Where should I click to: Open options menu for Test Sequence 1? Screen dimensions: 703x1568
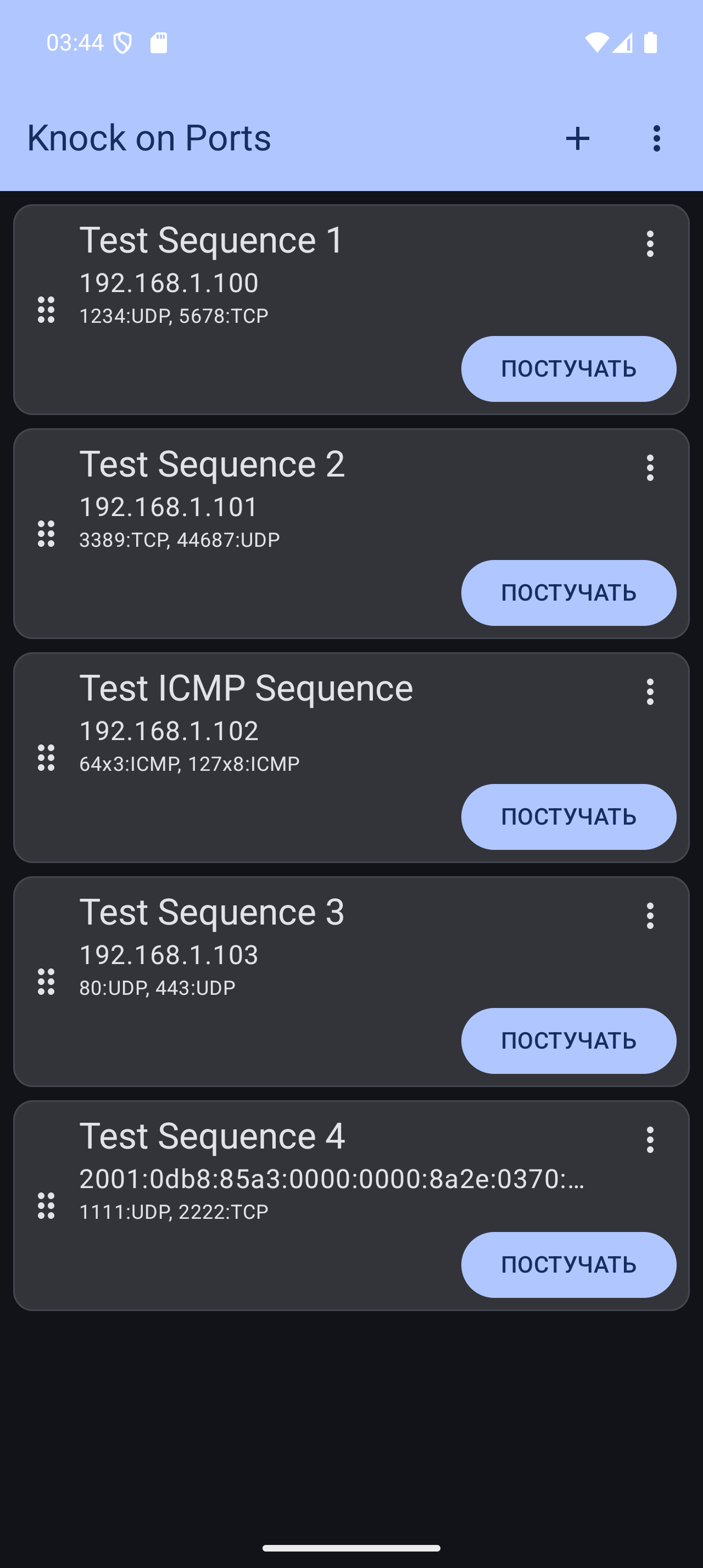(x=650, y=244)
